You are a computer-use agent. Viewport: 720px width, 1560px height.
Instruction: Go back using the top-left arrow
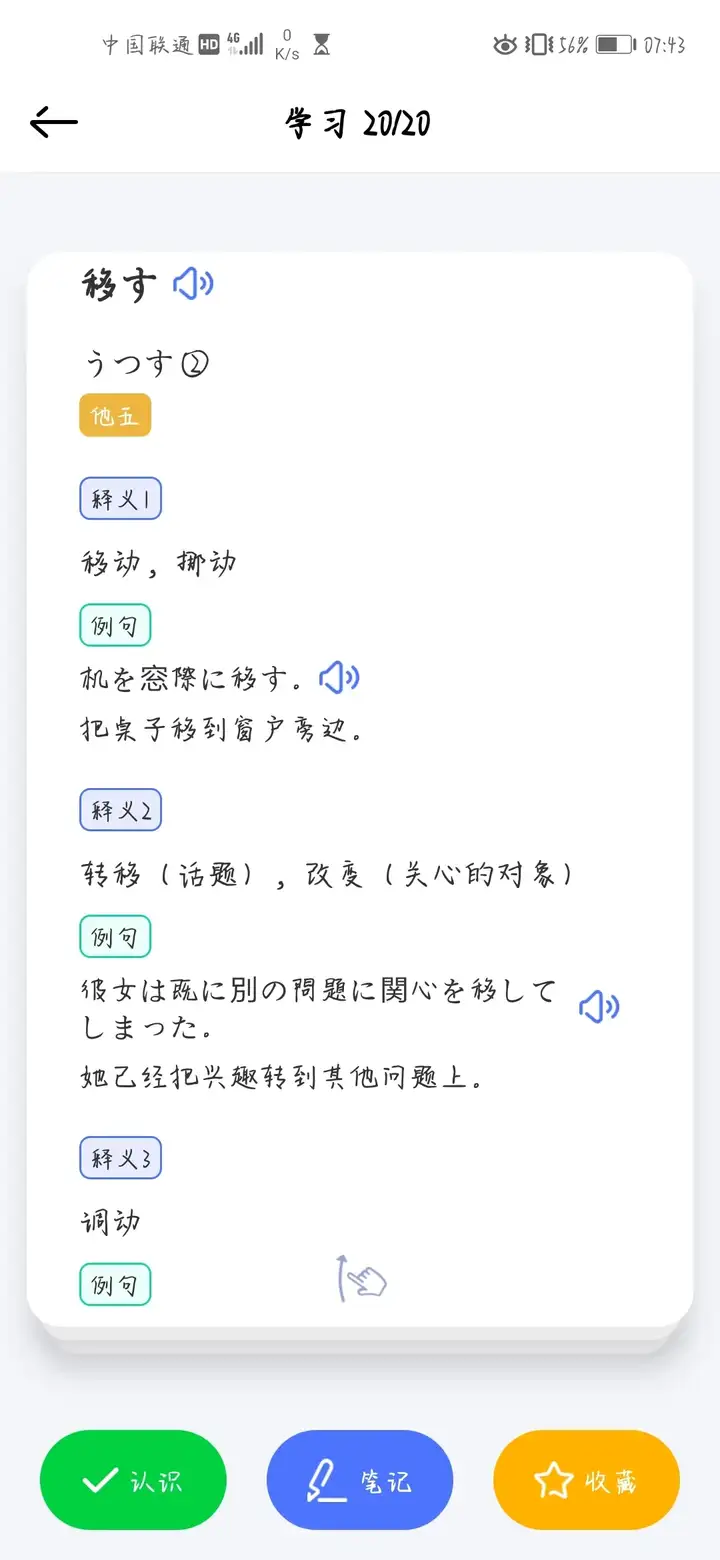pos(54,123)
